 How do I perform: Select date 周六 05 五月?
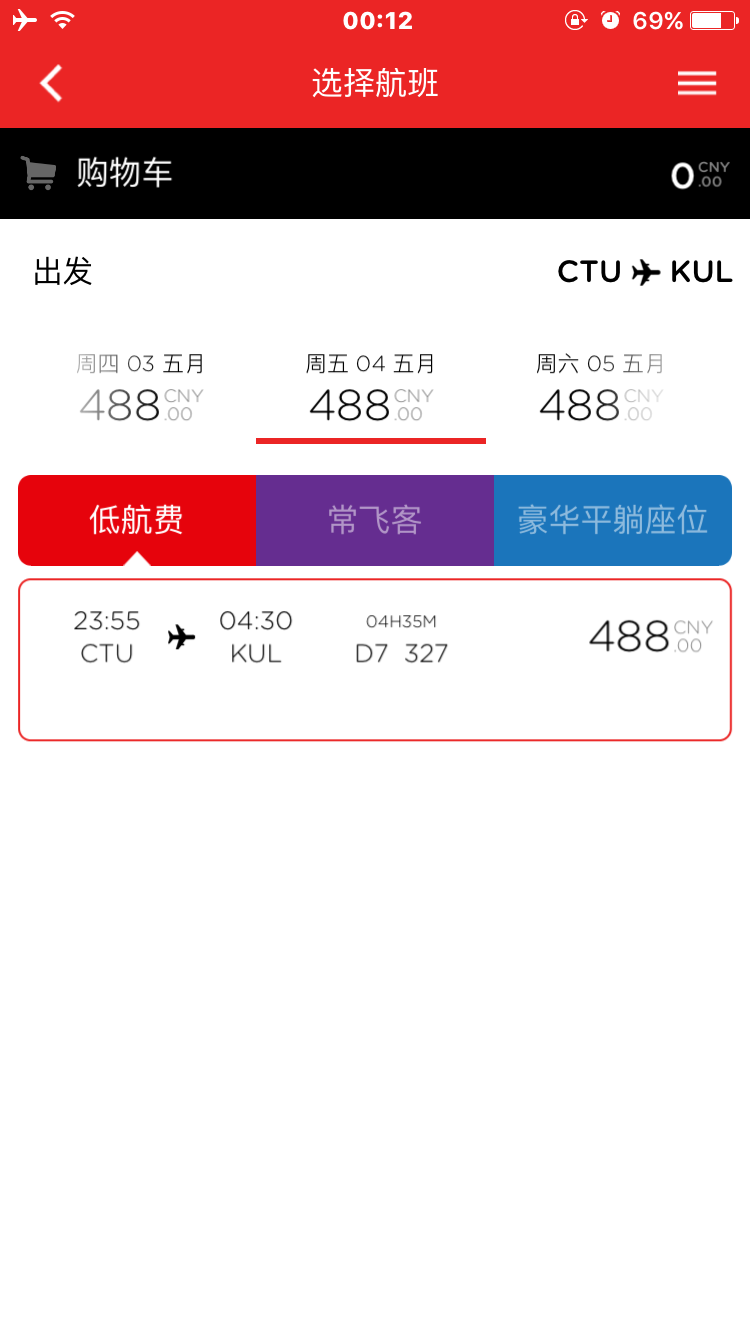(601, 390)
